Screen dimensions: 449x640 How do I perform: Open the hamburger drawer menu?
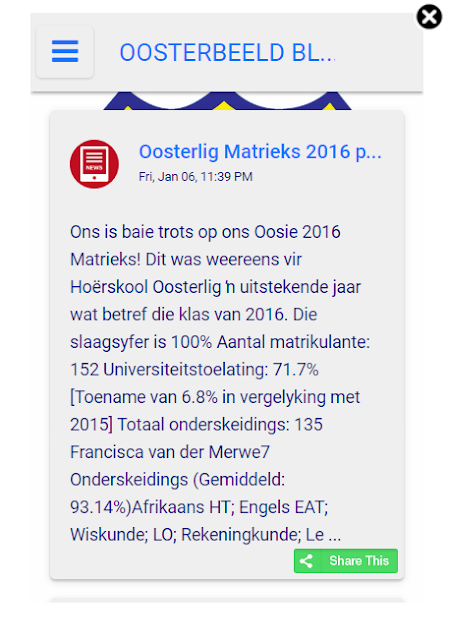(65, 52)
